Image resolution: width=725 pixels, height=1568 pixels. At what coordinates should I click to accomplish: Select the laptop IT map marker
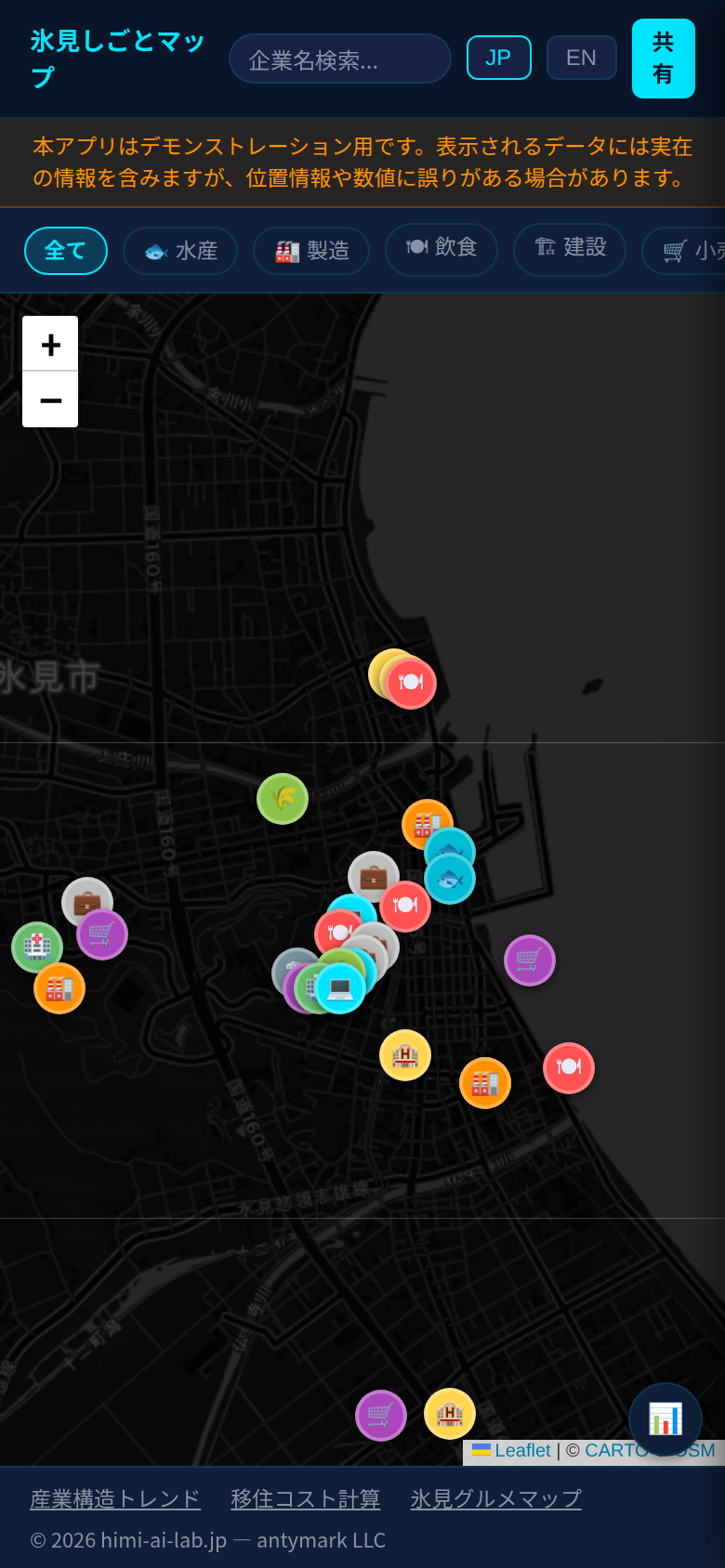[x=340, y=987]
